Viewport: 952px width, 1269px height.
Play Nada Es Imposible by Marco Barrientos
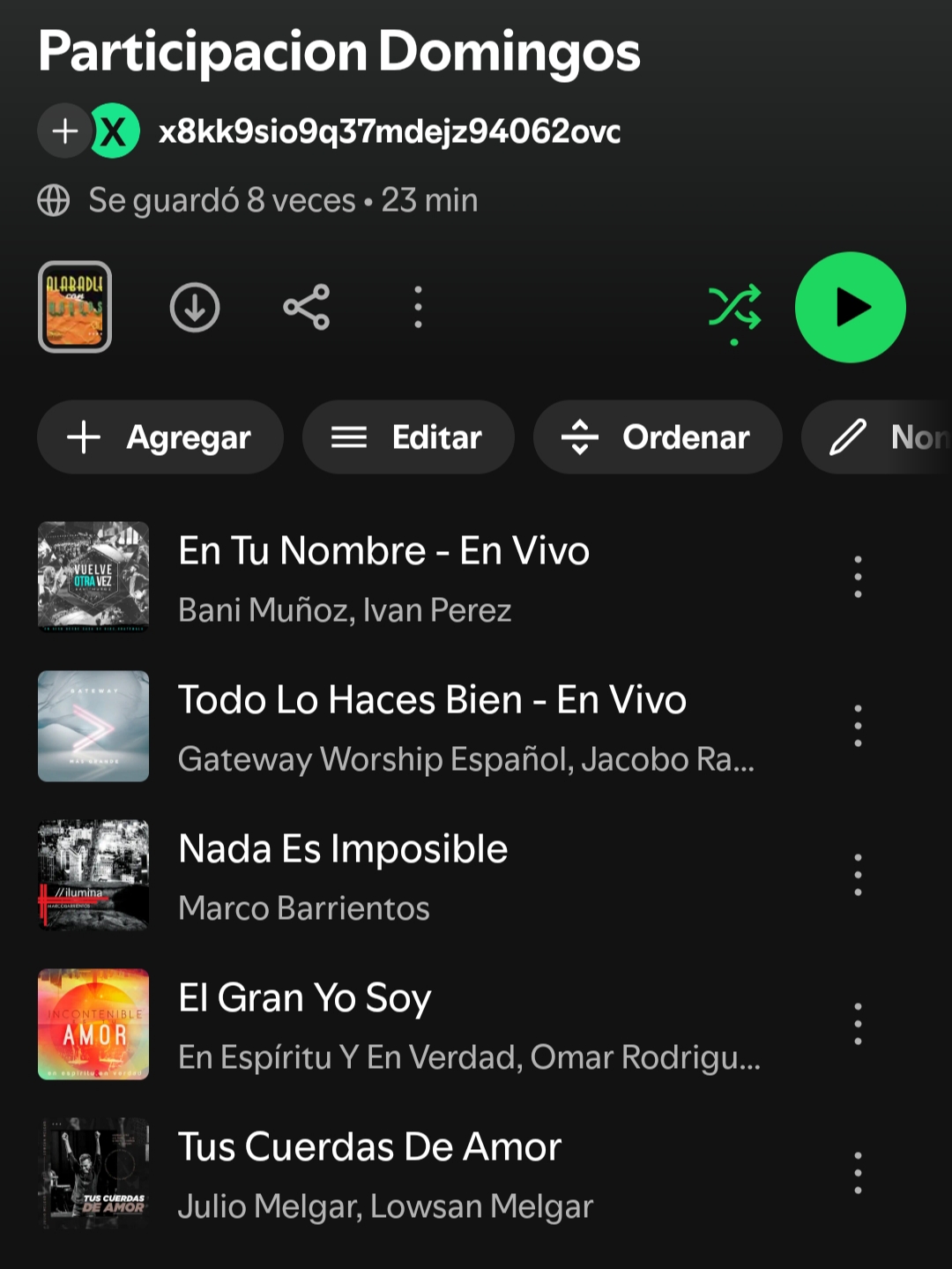coord(343,875)
